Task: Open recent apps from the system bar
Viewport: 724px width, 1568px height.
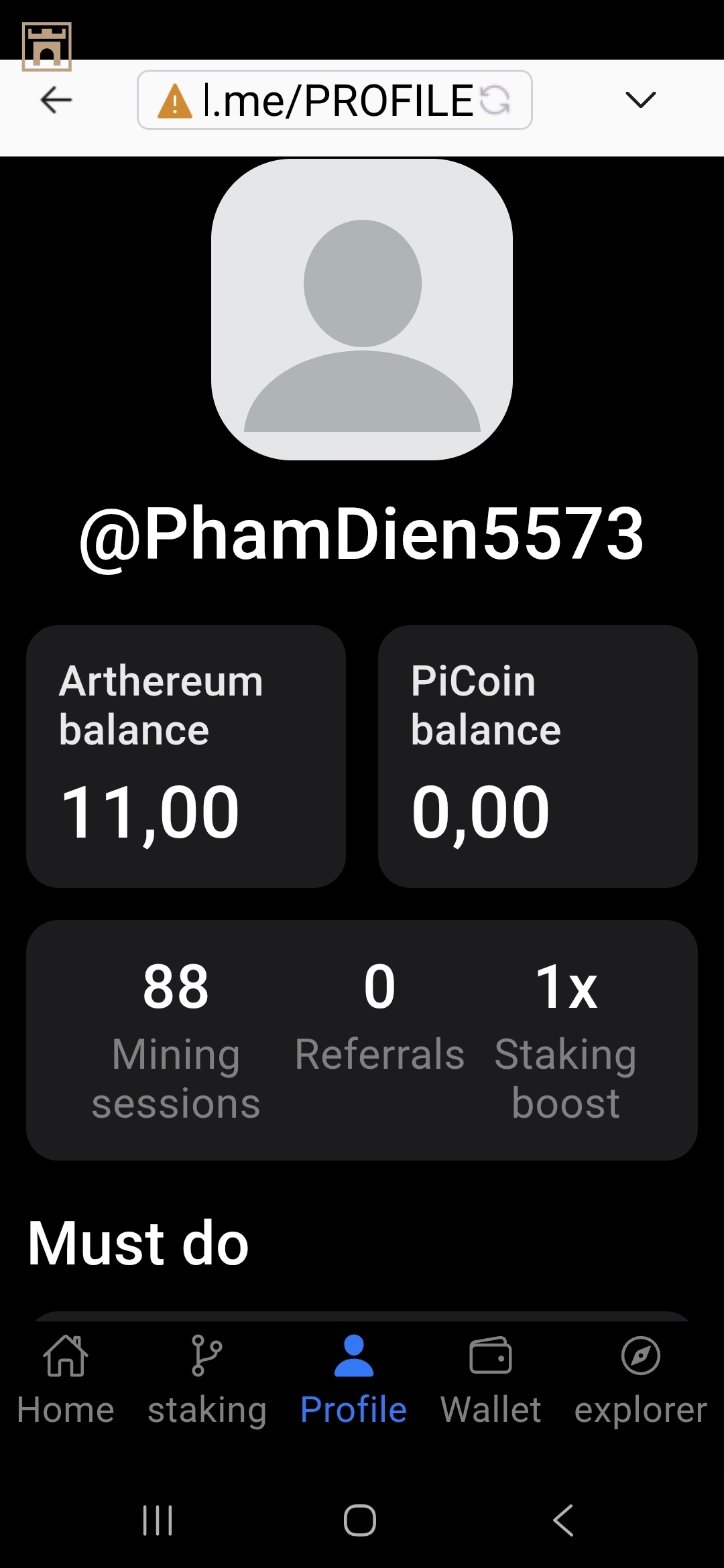Action: (x=158, y=1520)
